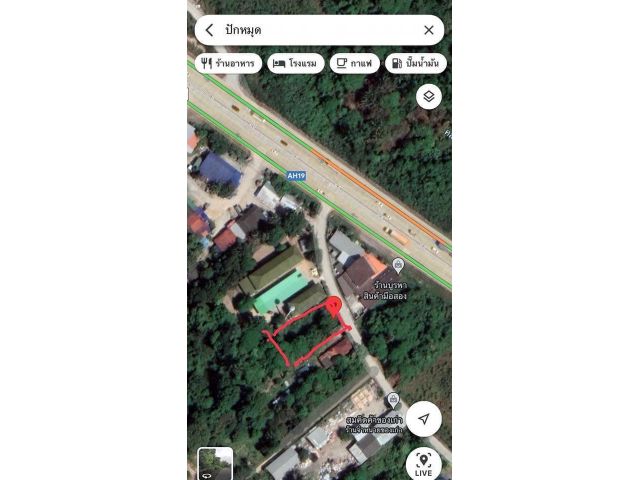Select the ร้านอาหาร restaurants chip
The image size is (640, 480).
[229, 63]
